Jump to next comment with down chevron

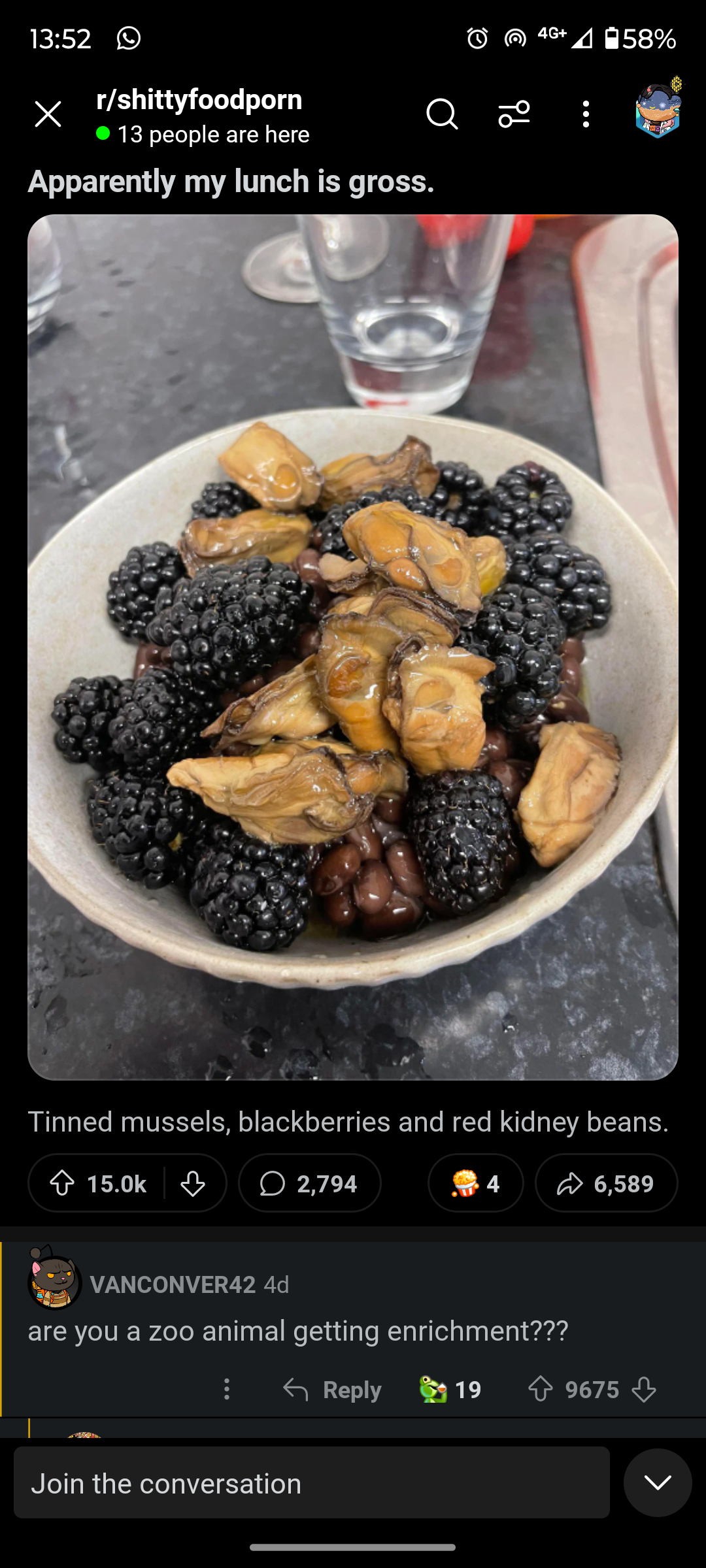tap(658, 1482)
